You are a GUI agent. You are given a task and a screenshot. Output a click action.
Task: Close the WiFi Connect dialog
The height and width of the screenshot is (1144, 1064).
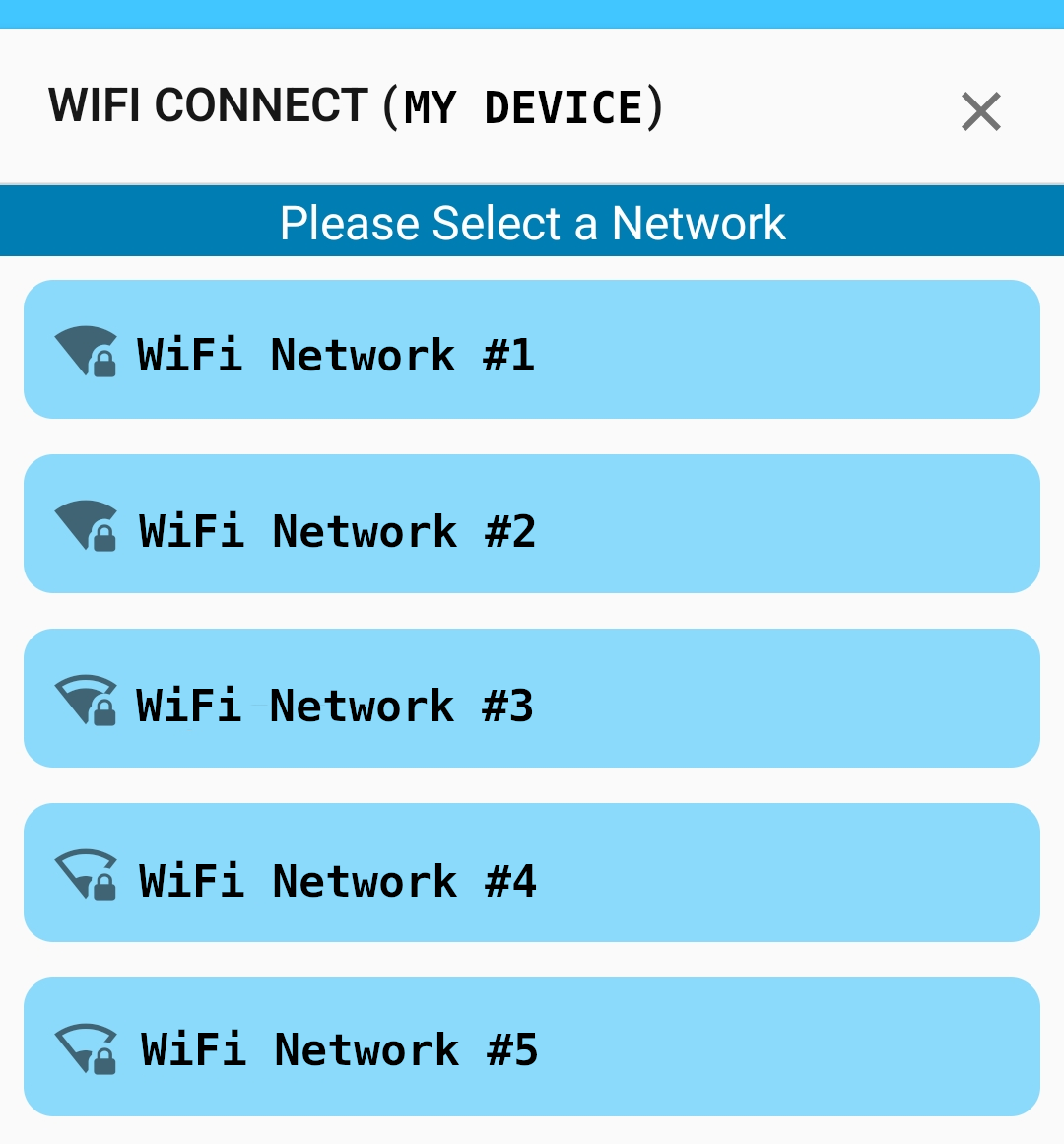tap(980, 111)
